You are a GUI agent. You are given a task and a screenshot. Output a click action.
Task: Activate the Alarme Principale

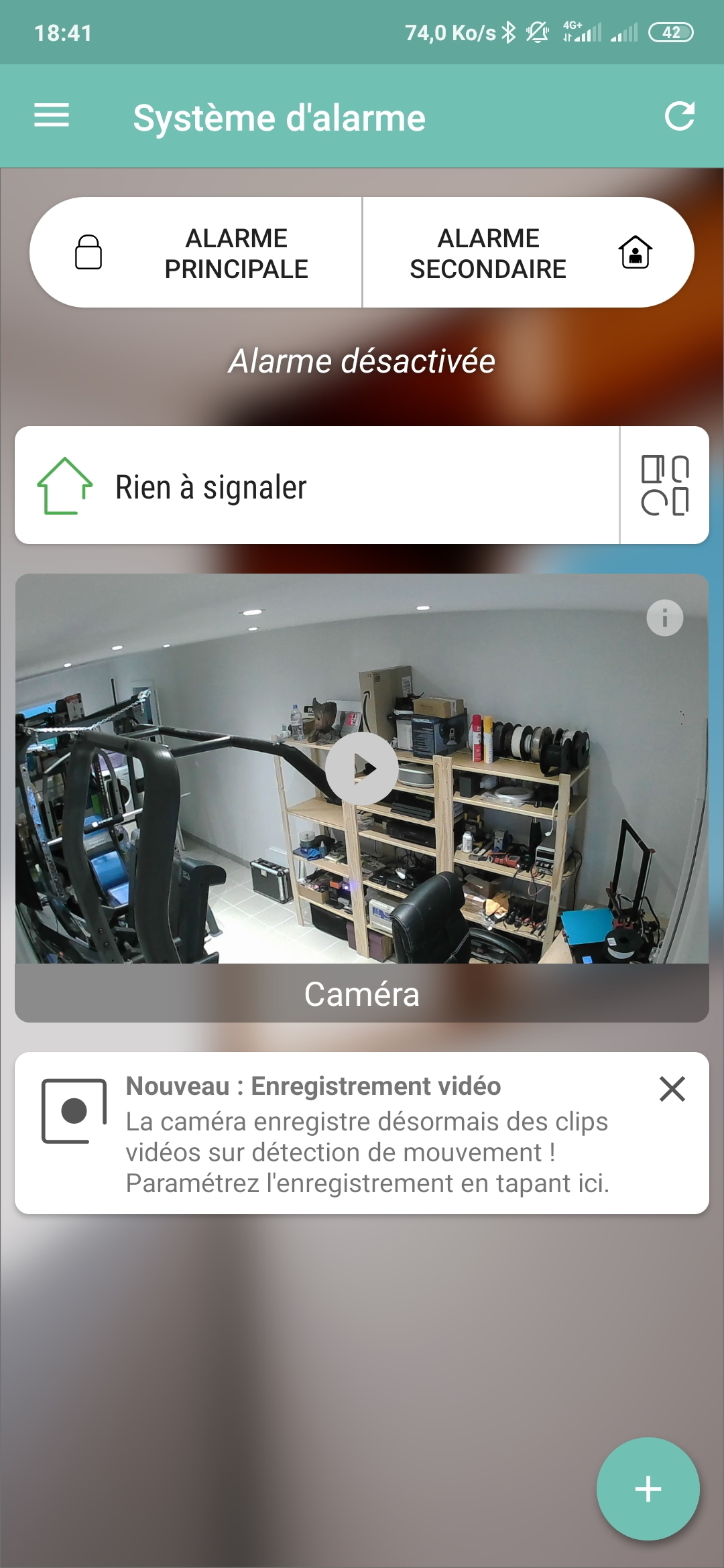[196, 253]
